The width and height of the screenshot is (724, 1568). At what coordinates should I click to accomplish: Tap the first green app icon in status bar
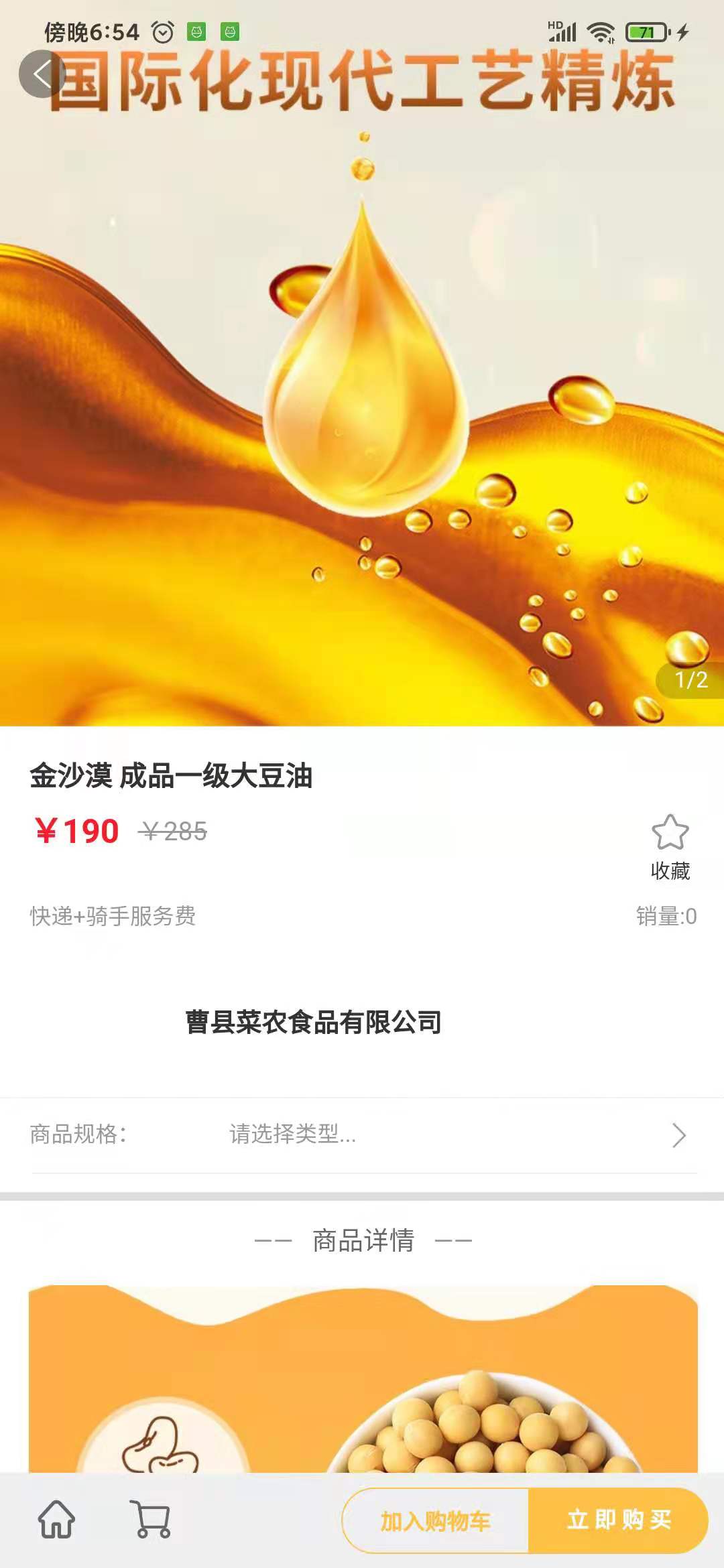coord(197,30)
